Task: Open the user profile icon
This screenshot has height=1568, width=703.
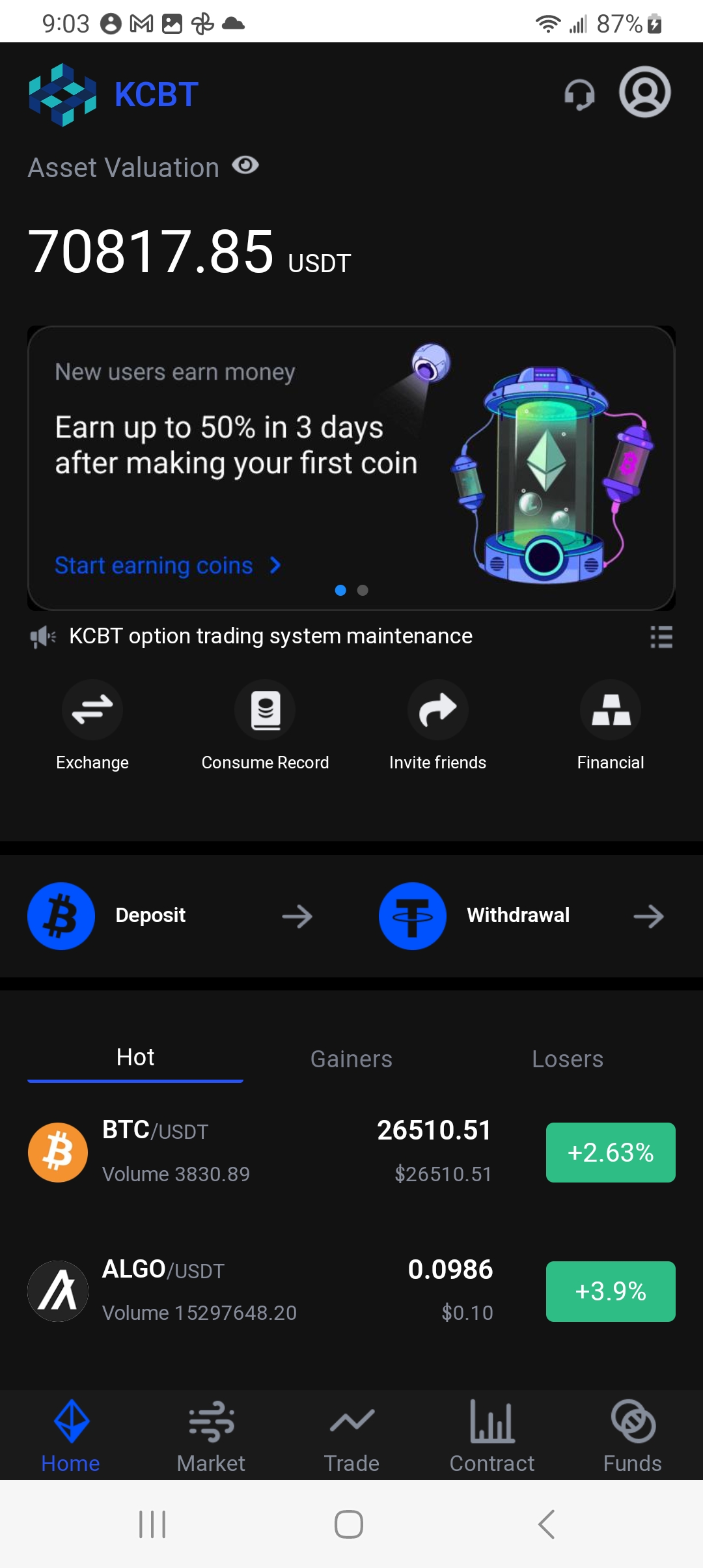Action: point(644,92)
